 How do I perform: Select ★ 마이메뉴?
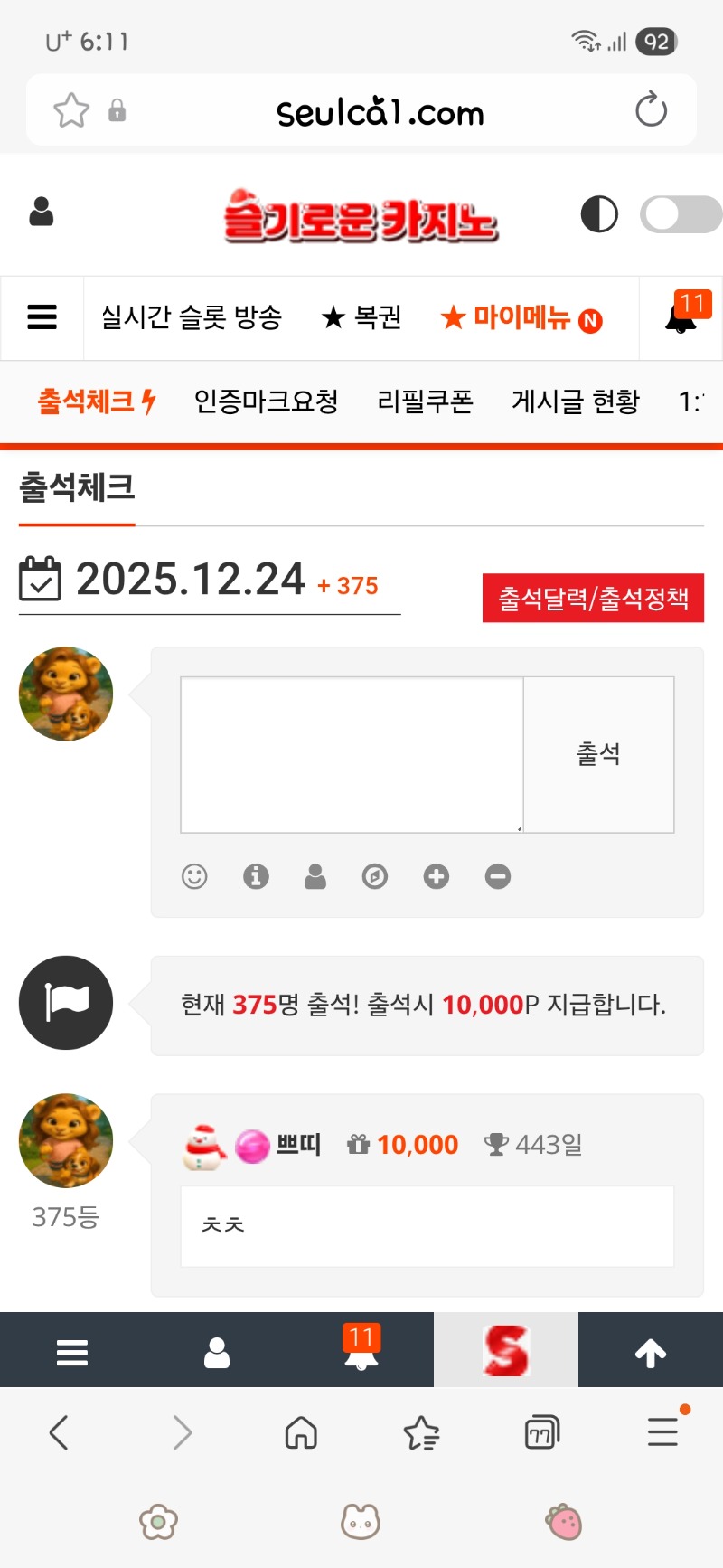click(x=521, y=318)
